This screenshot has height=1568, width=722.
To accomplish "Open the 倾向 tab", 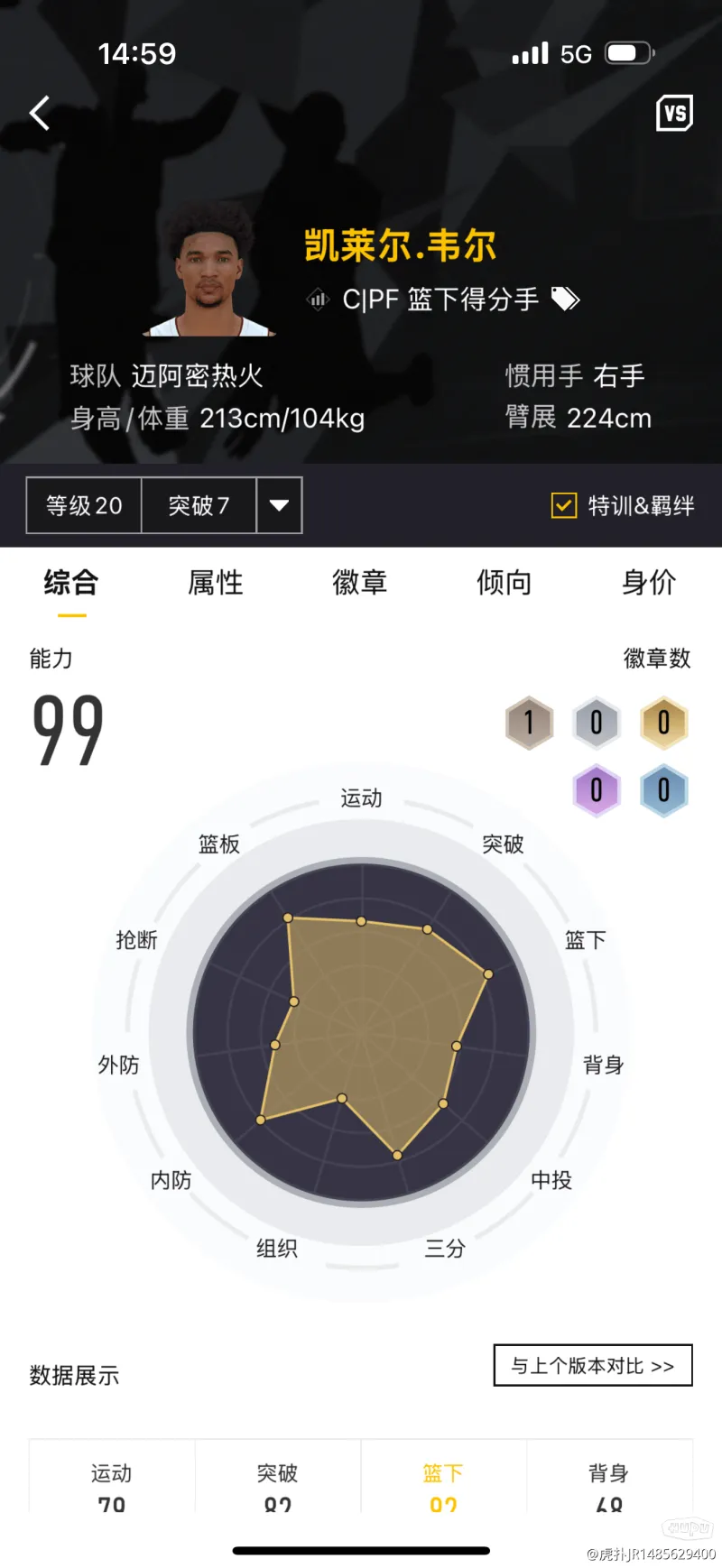I will [504, 583].
